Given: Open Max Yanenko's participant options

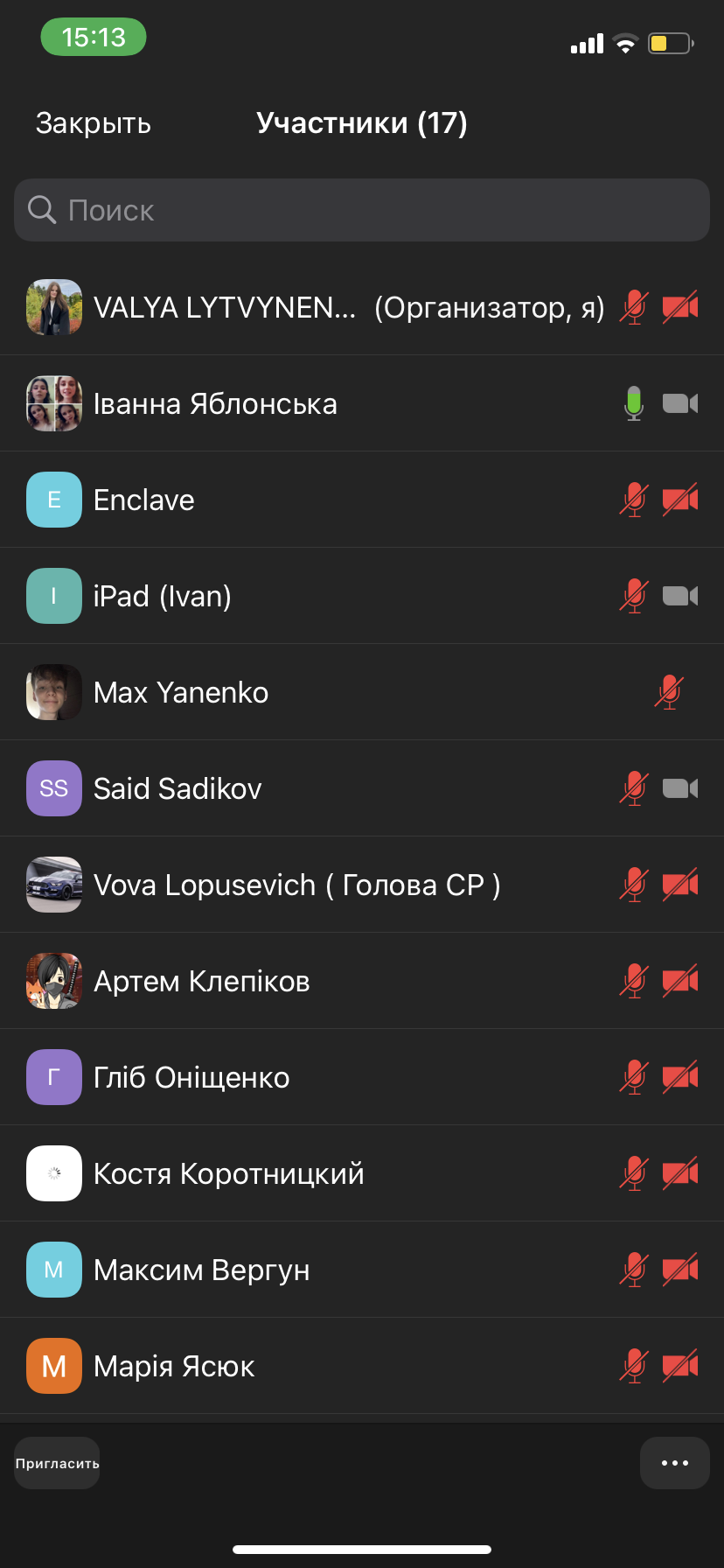Looking at the screenshot, I should [x=181, y=693].
